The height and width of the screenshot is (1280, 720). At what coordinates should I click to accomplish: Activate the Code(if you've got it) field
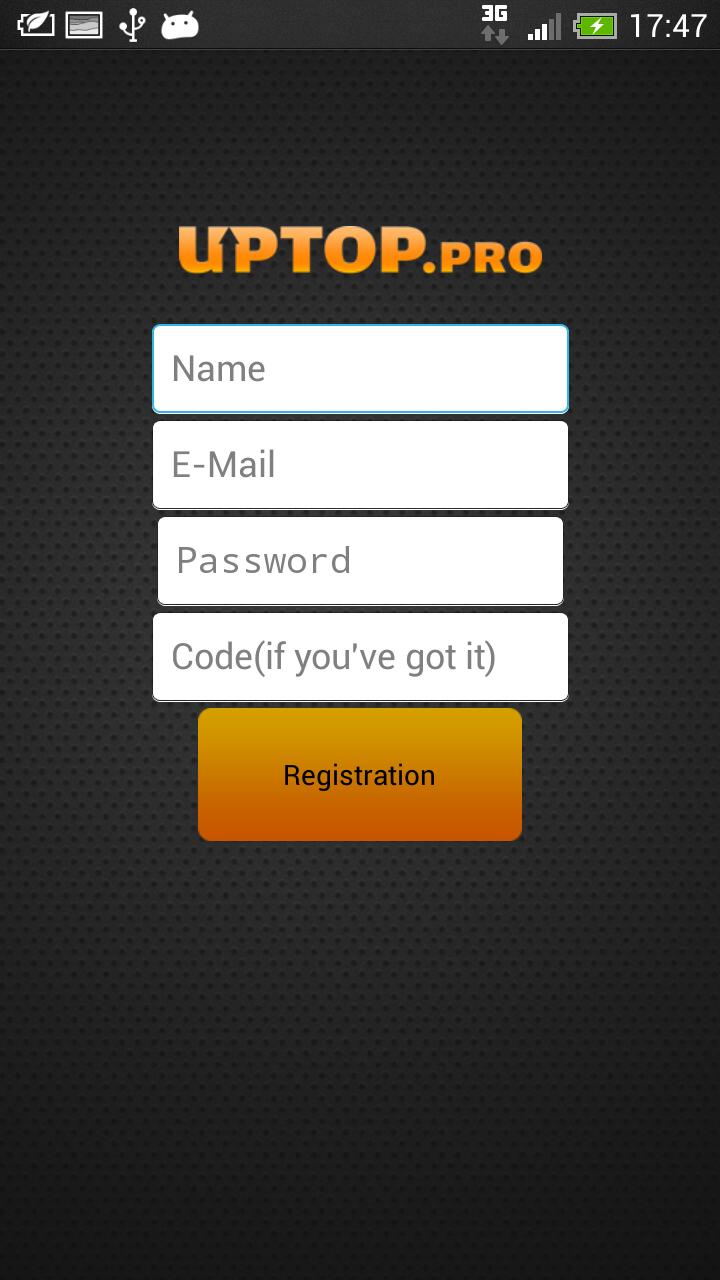pyautogui.click(x=360, y=657)
